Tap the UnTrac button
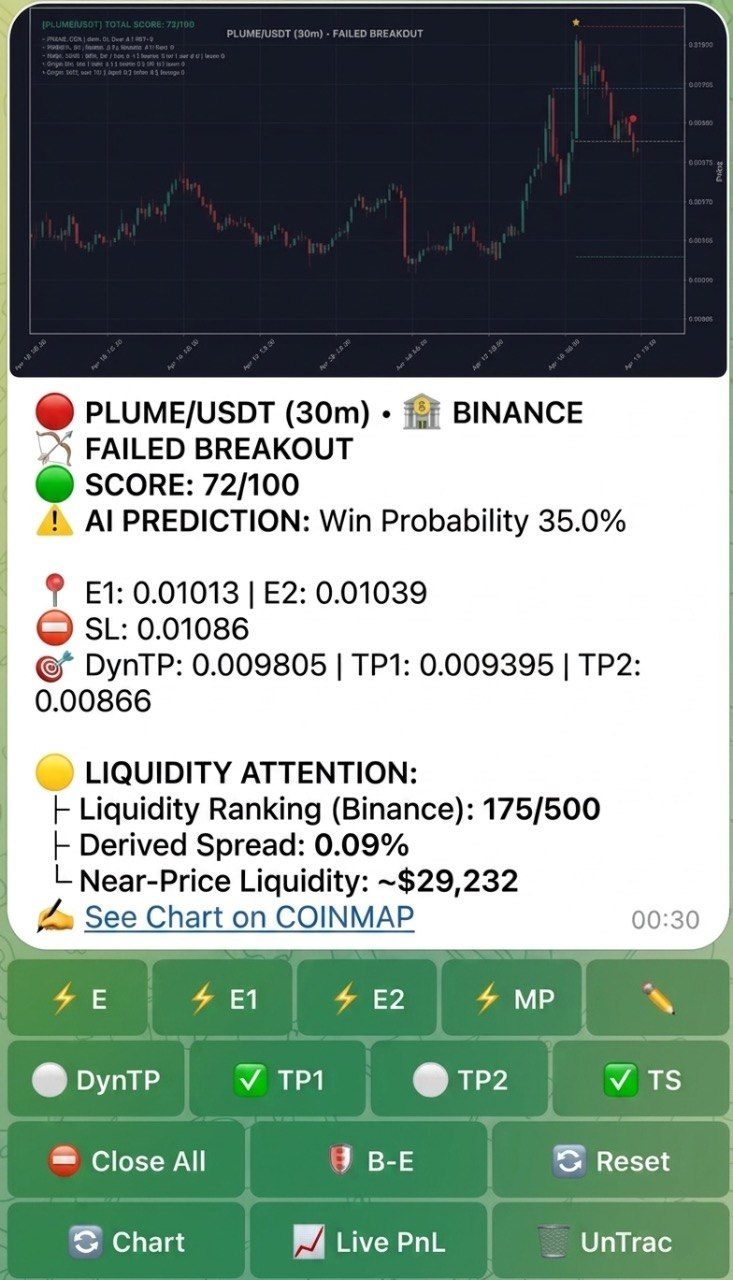The image size is (733, 1280). (x=610, y=1241)
